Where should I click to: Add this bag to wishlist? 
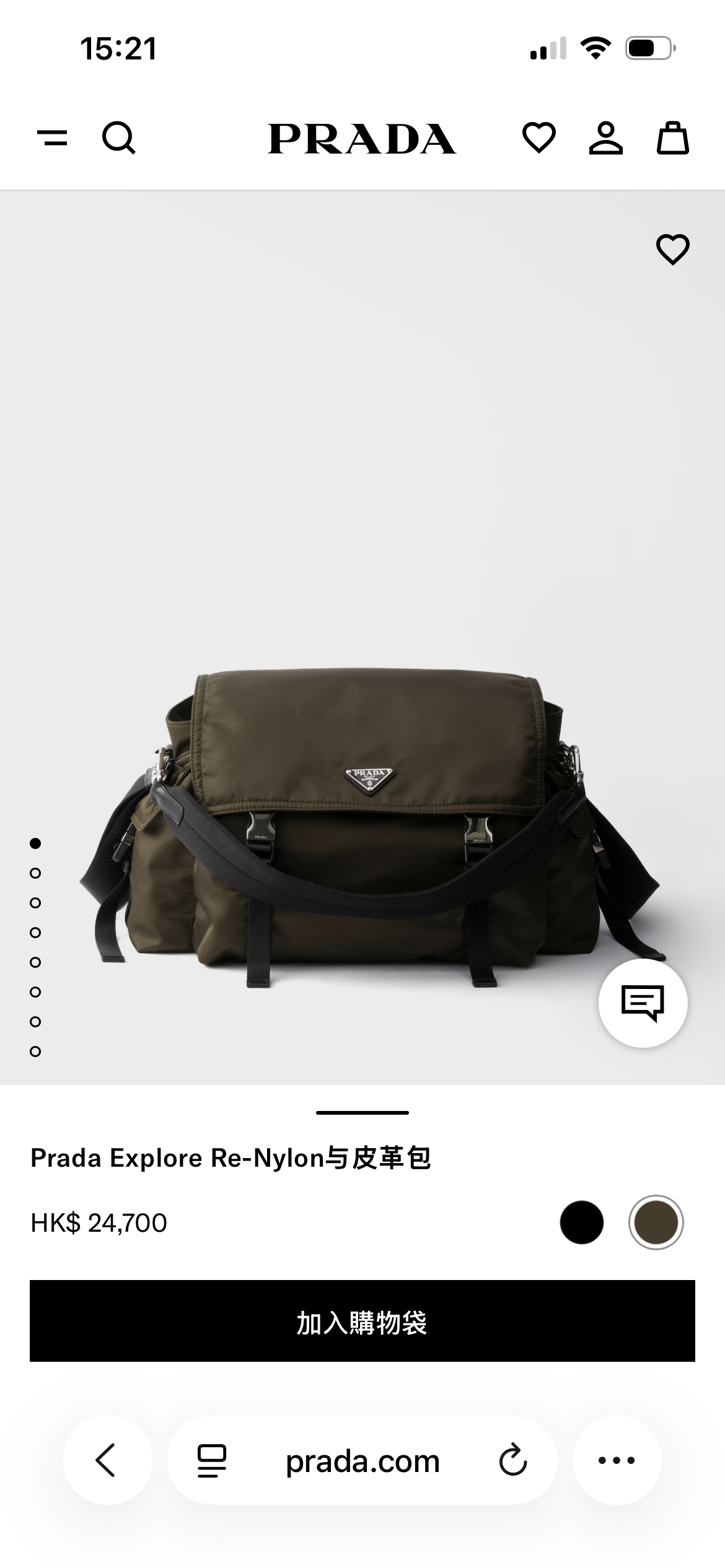tap(672, 250)
